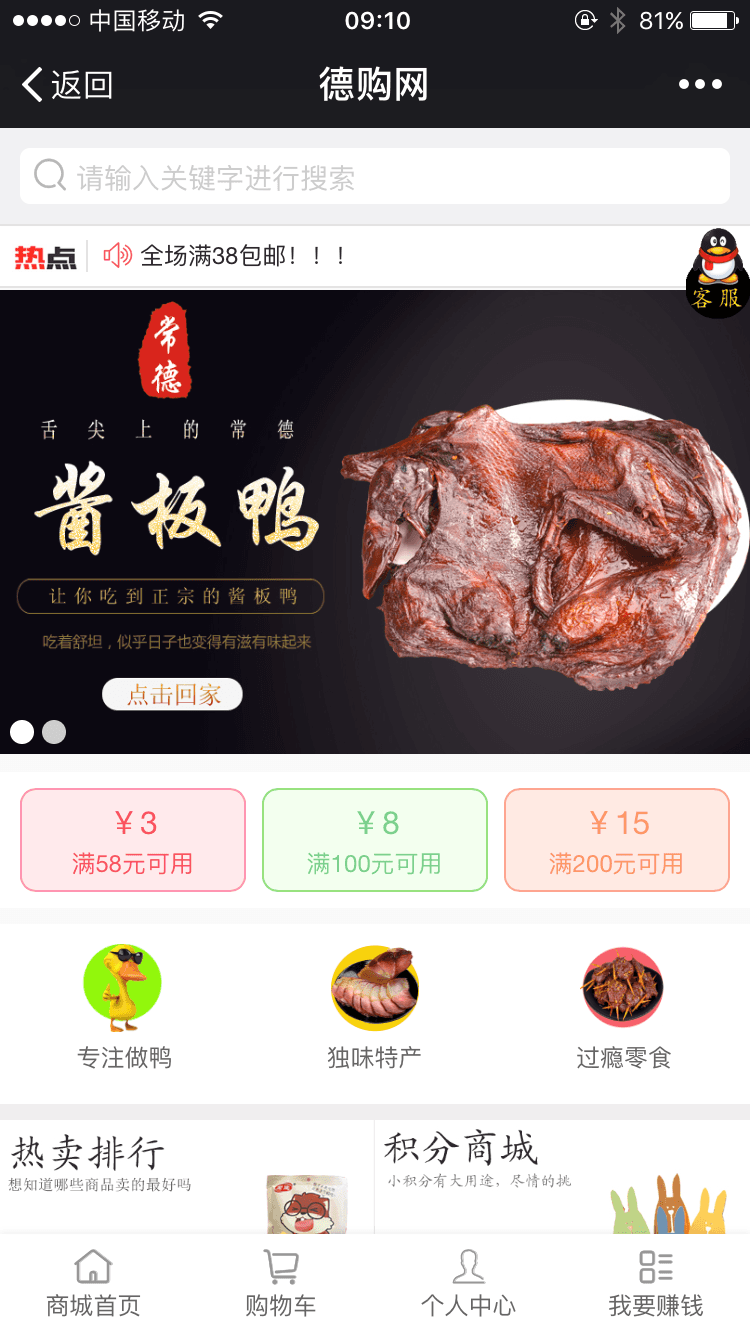Screen dimensions: 750x1334
Task: Open 客服 customer service penguin icon
Action: [717, 274]
